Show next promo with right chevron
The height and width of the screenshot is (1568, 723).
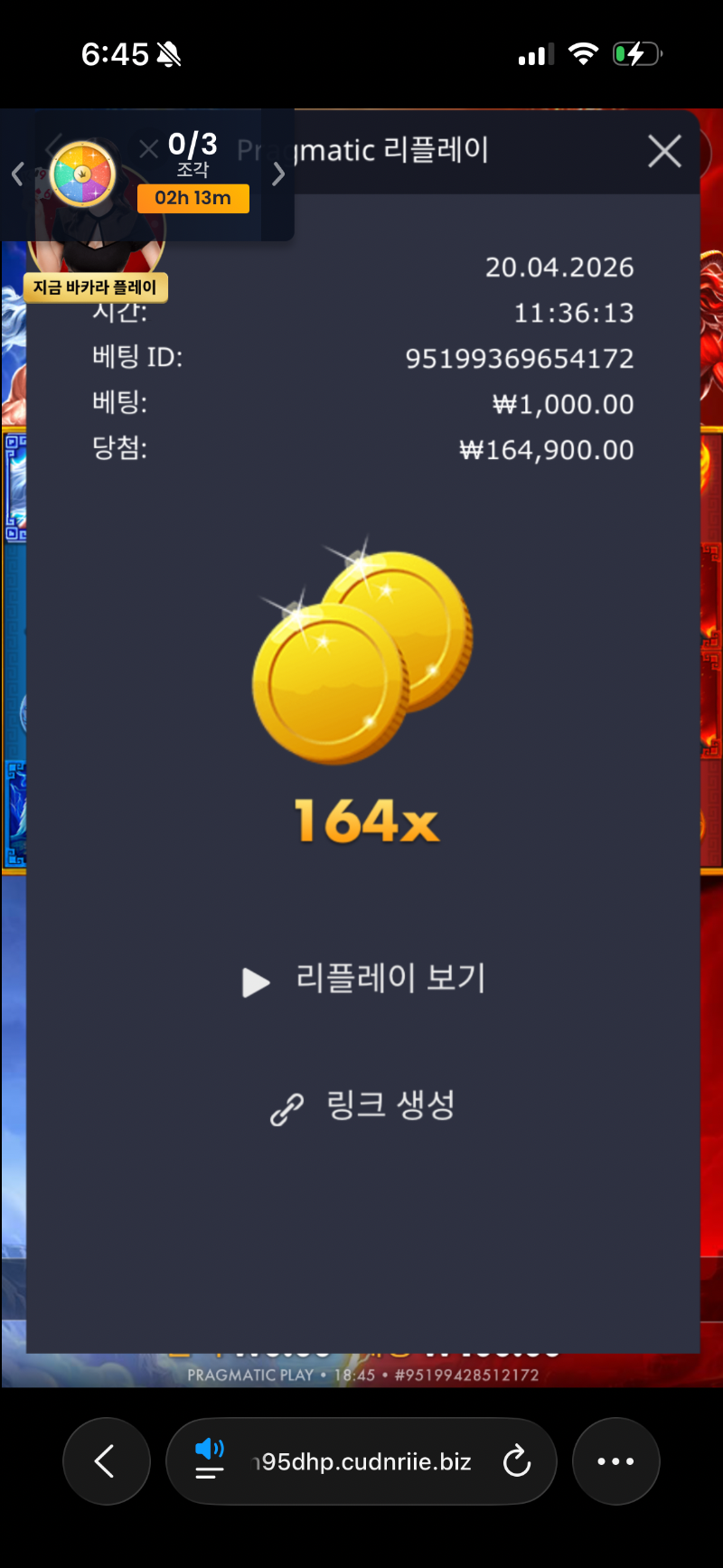(278, 174)
